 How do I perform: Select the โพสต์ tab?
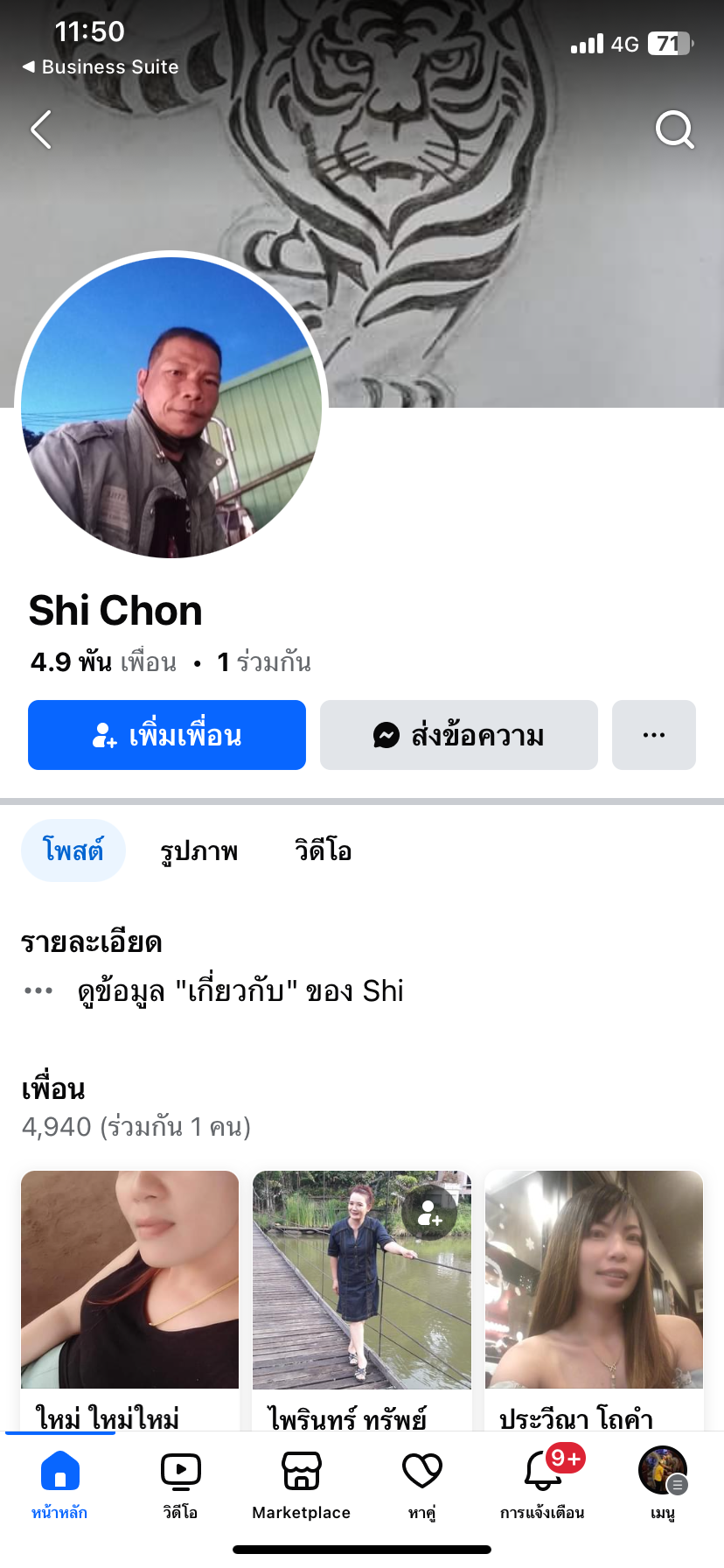click(73, 850)
